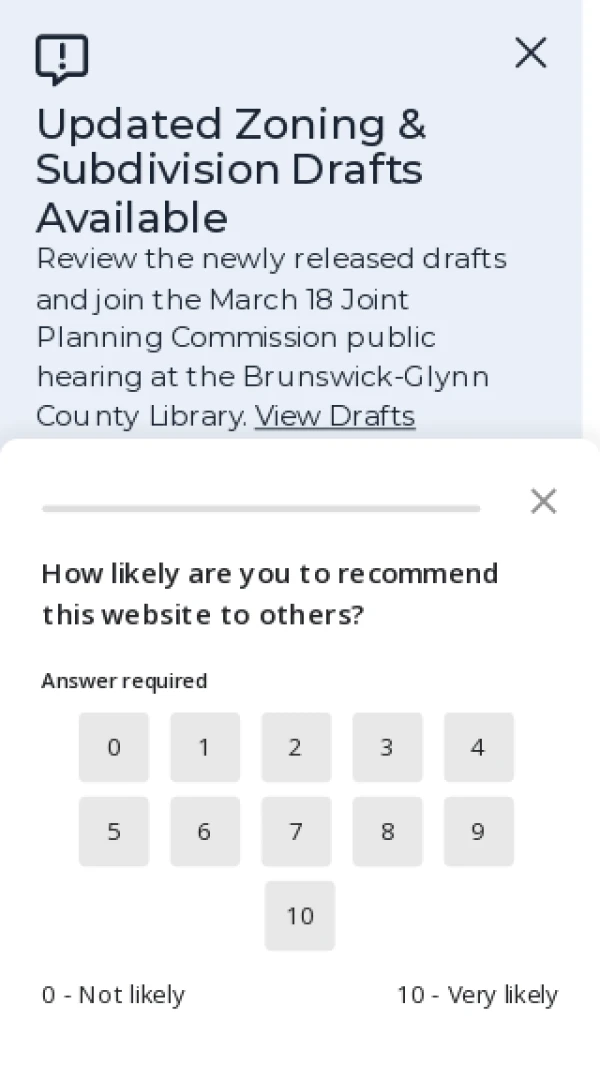This screenshot has width=600, height=1065.
Task: Give the website a 5 rating
Action: (x=114, y=831)
